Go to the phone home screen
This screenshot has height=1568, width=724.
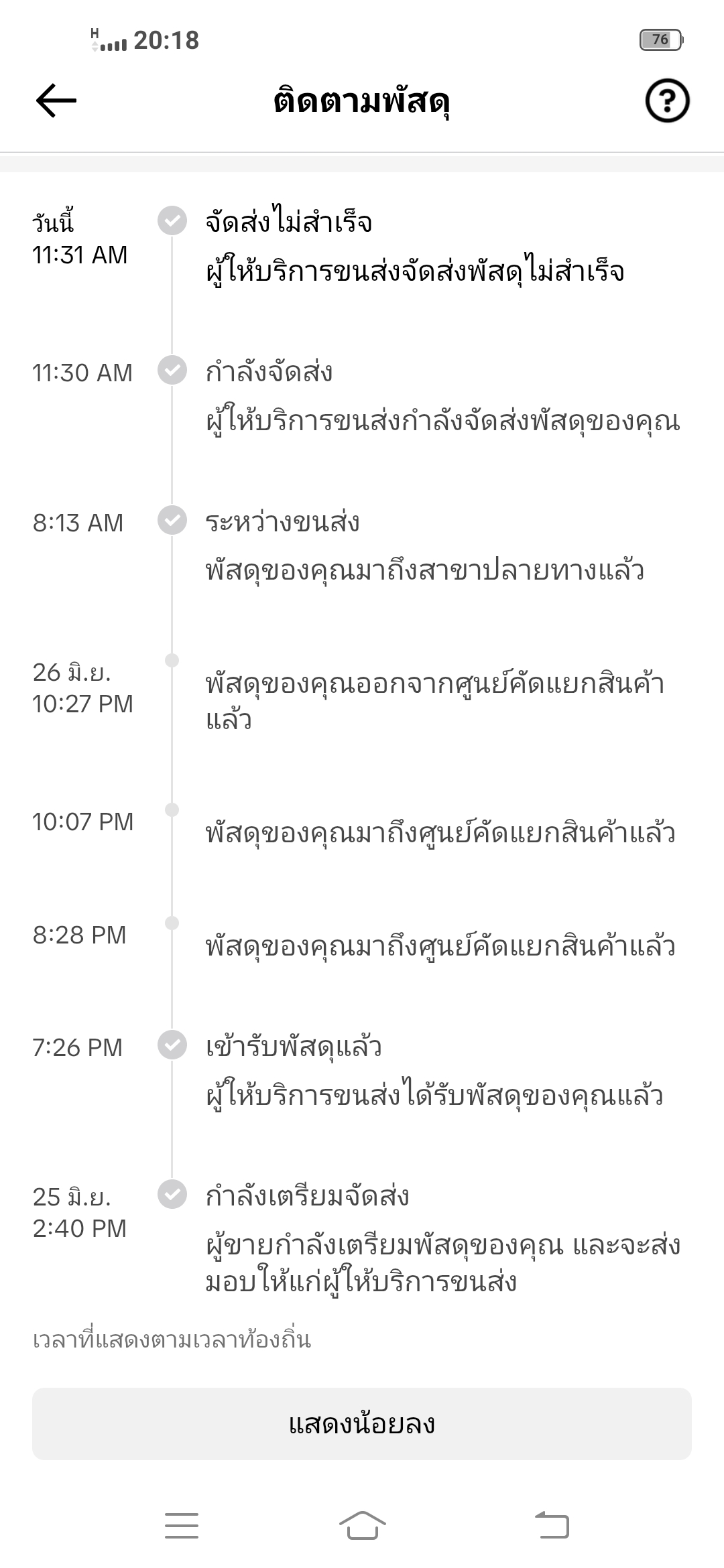362,1525
